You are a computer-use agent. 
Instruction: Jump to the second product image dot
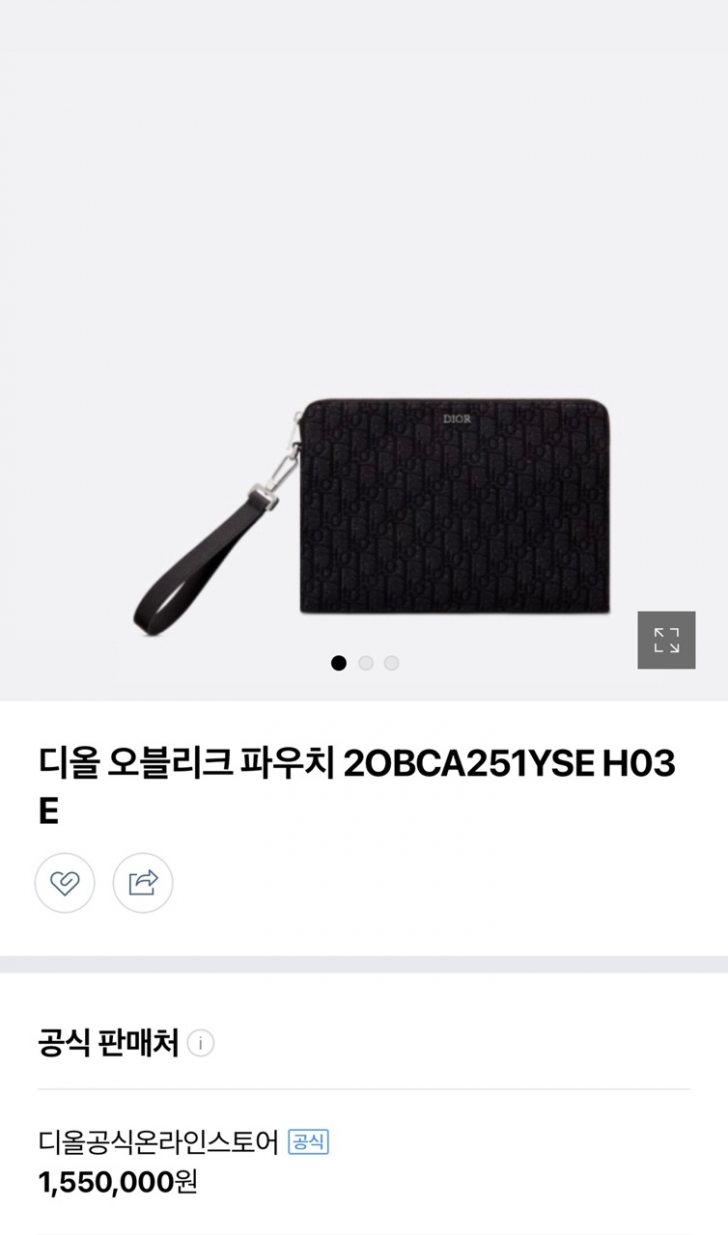click(x=365, y=663)
